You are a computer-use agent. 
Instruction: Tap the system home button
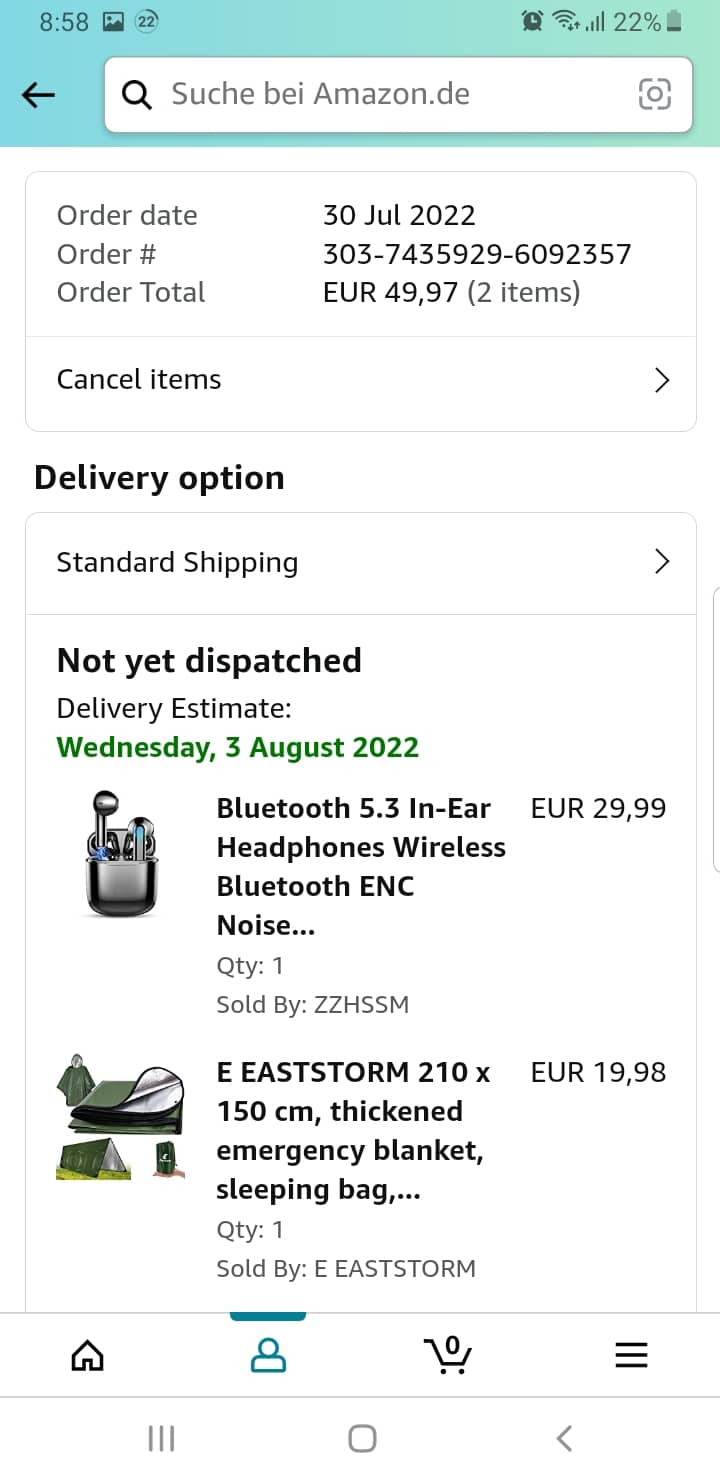pyautogui.click(x=361, y=1439)
